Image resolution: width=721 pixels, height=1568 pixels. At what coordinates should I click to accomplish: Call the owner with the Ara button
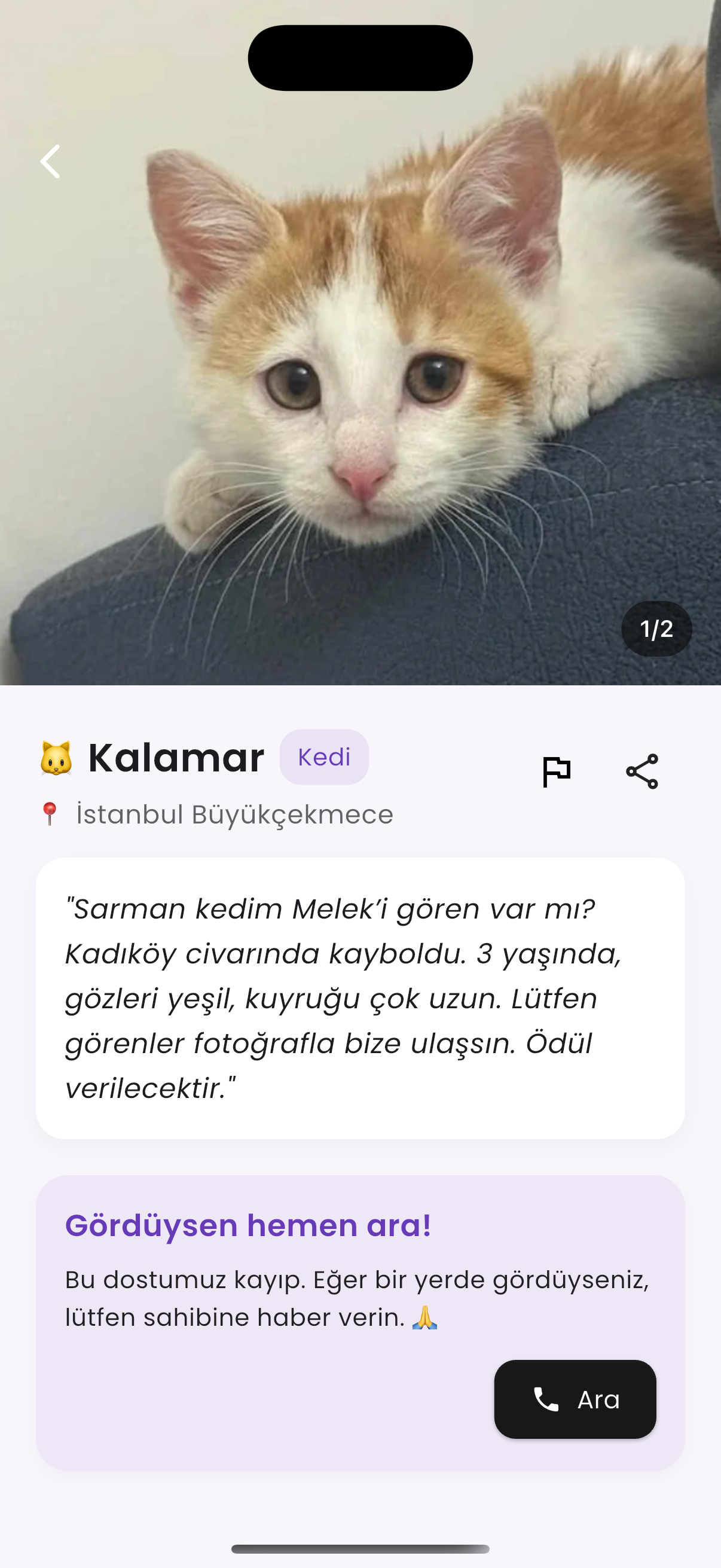click(575, 1399)
